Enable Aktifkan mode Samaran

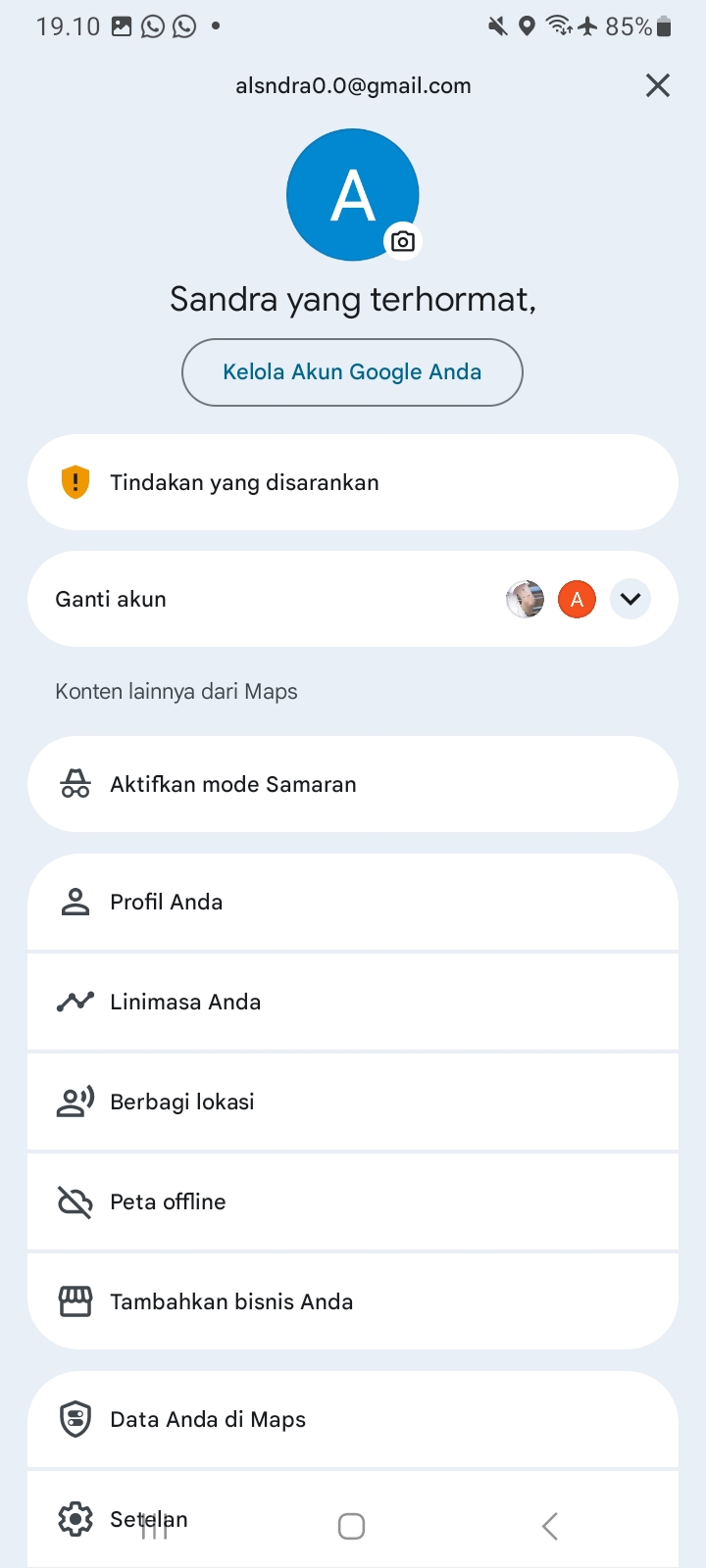click(x=352, y=784)
